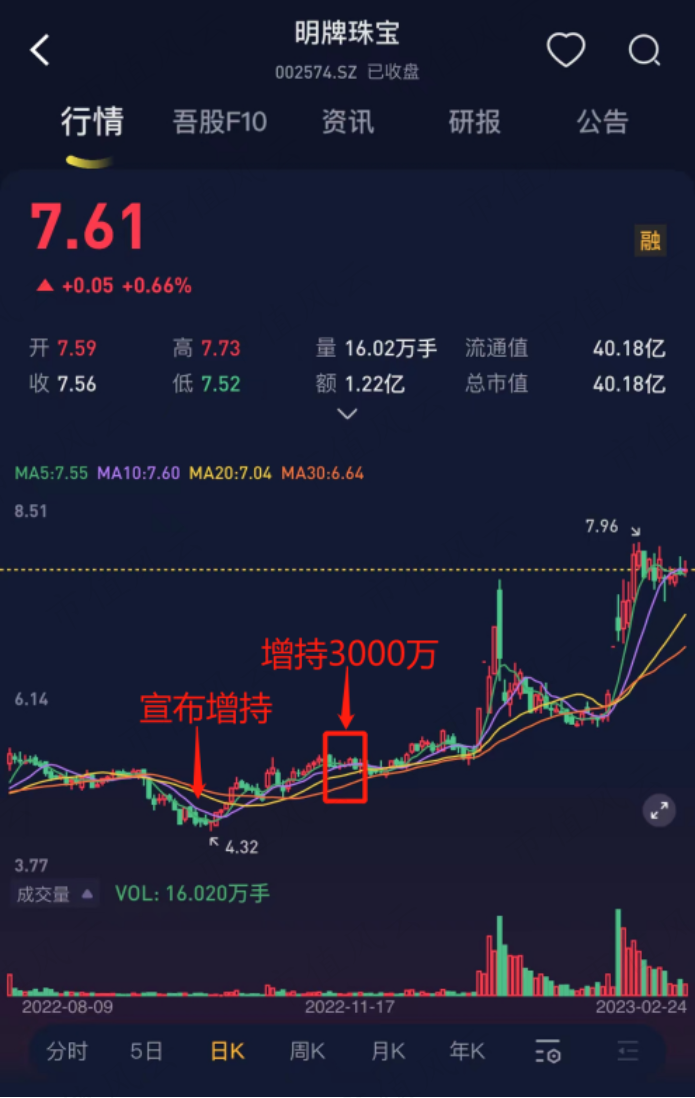The image size is (695, 1098).
Task: Select the 行情 tab
Action: [x=92, y=122]
